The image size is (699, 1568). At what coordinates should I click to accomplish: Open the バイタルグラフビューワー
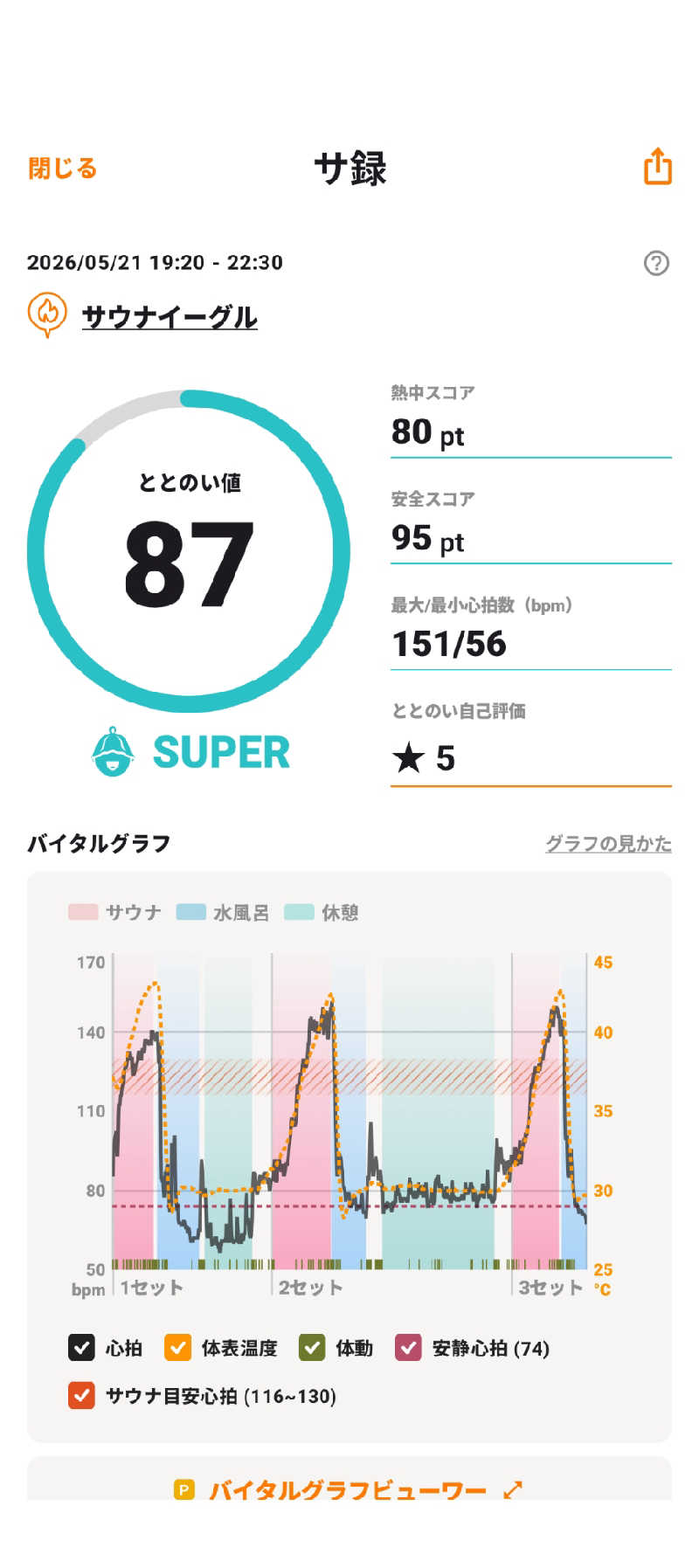coord(349,1489)
